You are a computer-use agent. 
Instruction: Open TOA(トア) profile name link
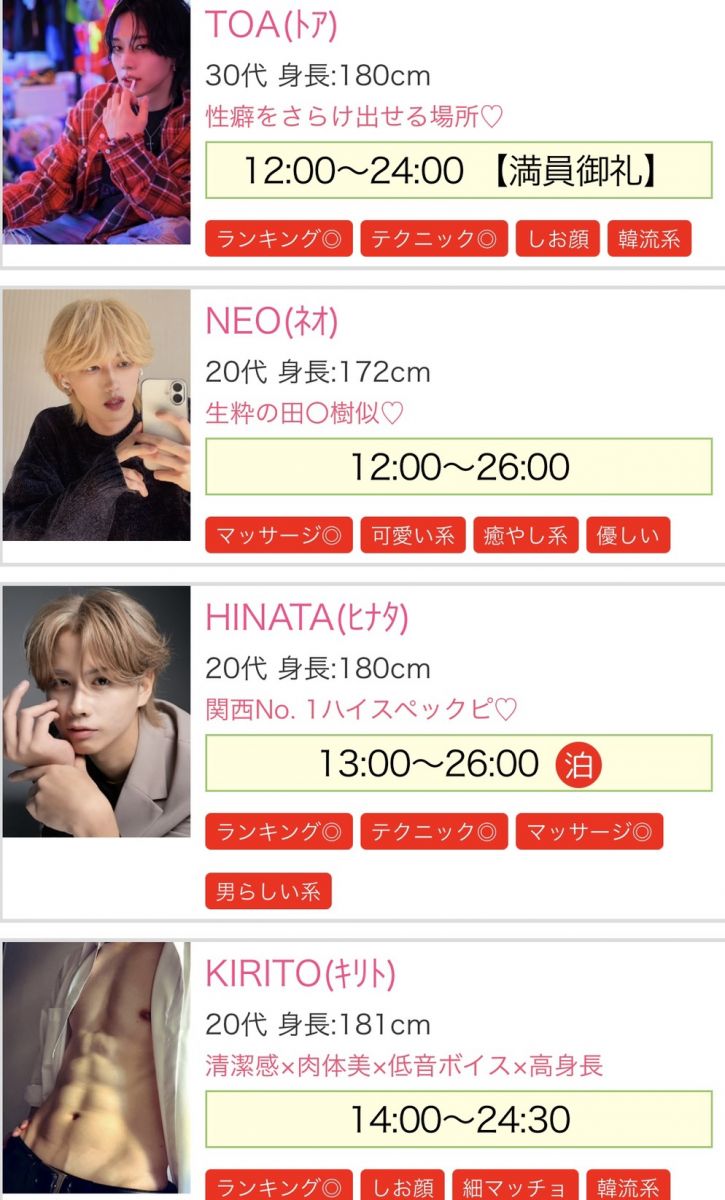270,25
